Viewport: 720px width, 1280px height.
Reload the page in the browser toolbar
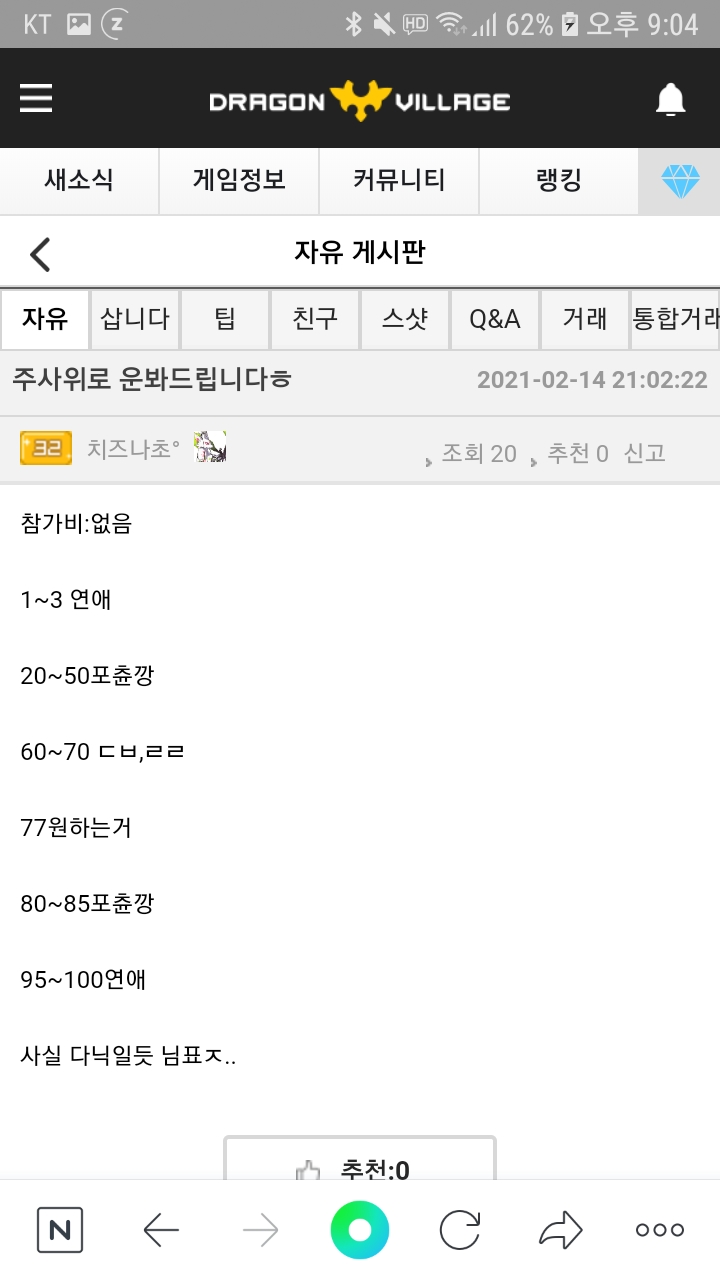(460, 1230)
